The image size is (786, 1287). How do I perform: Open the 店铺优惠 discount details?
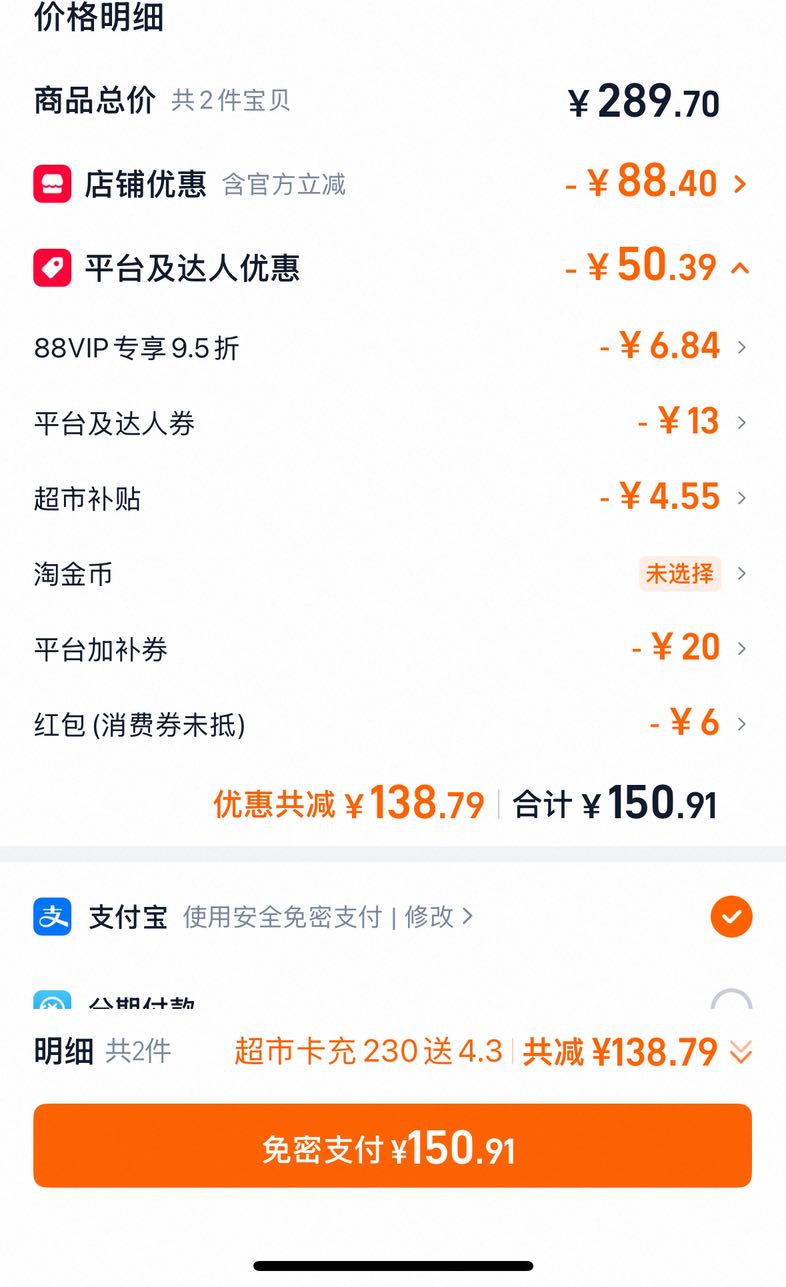393,184
